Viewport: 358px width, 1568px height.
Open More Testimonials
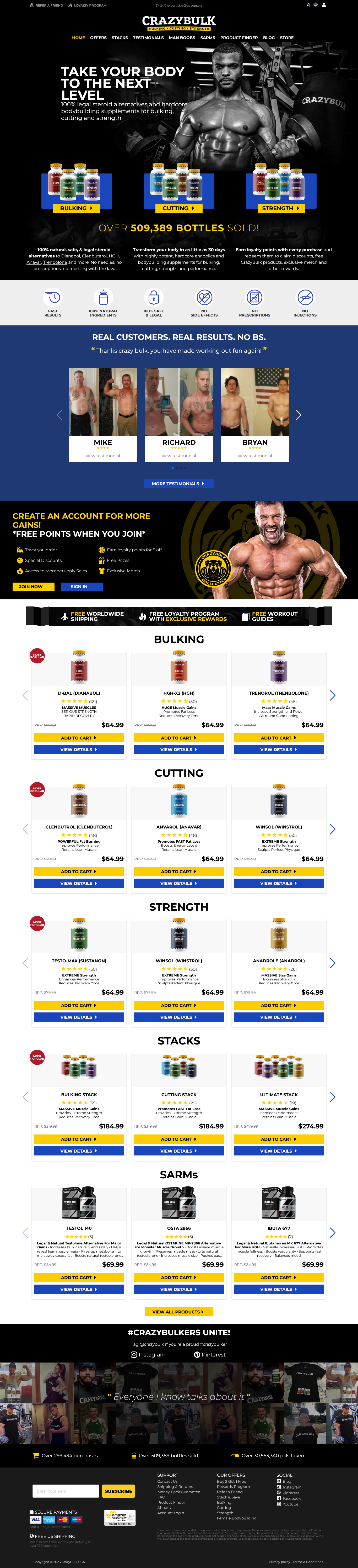pyautogui.click(x=178, y=484)
